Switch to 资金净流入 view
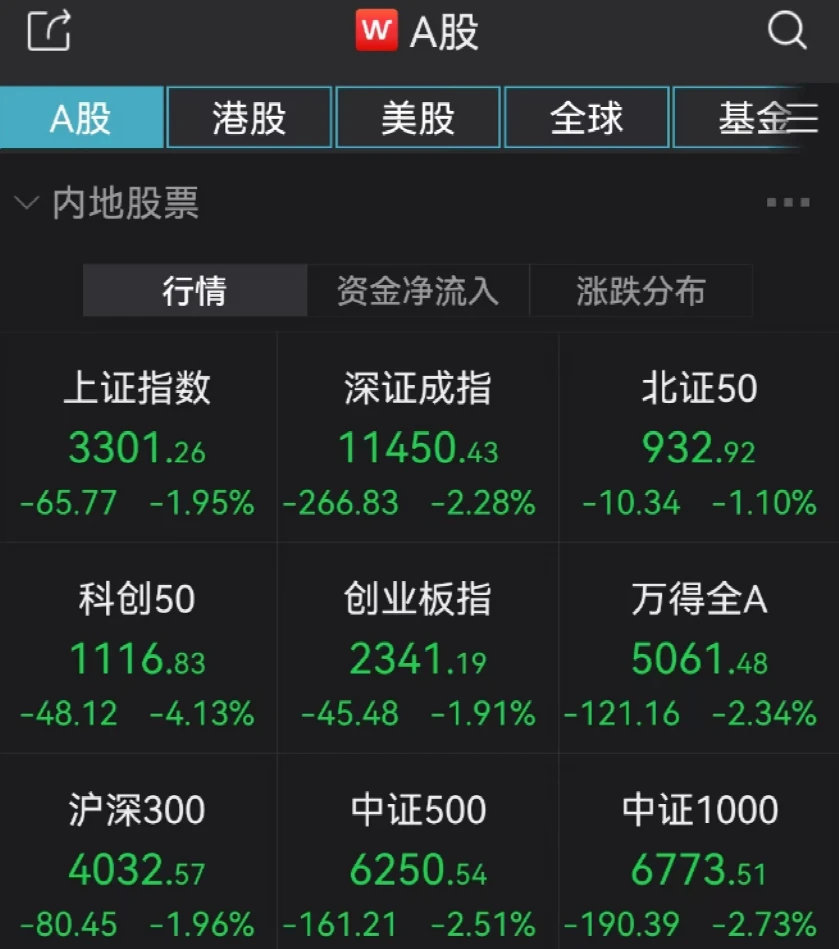This screenshot has width=839, height=949. coord(418,291)
